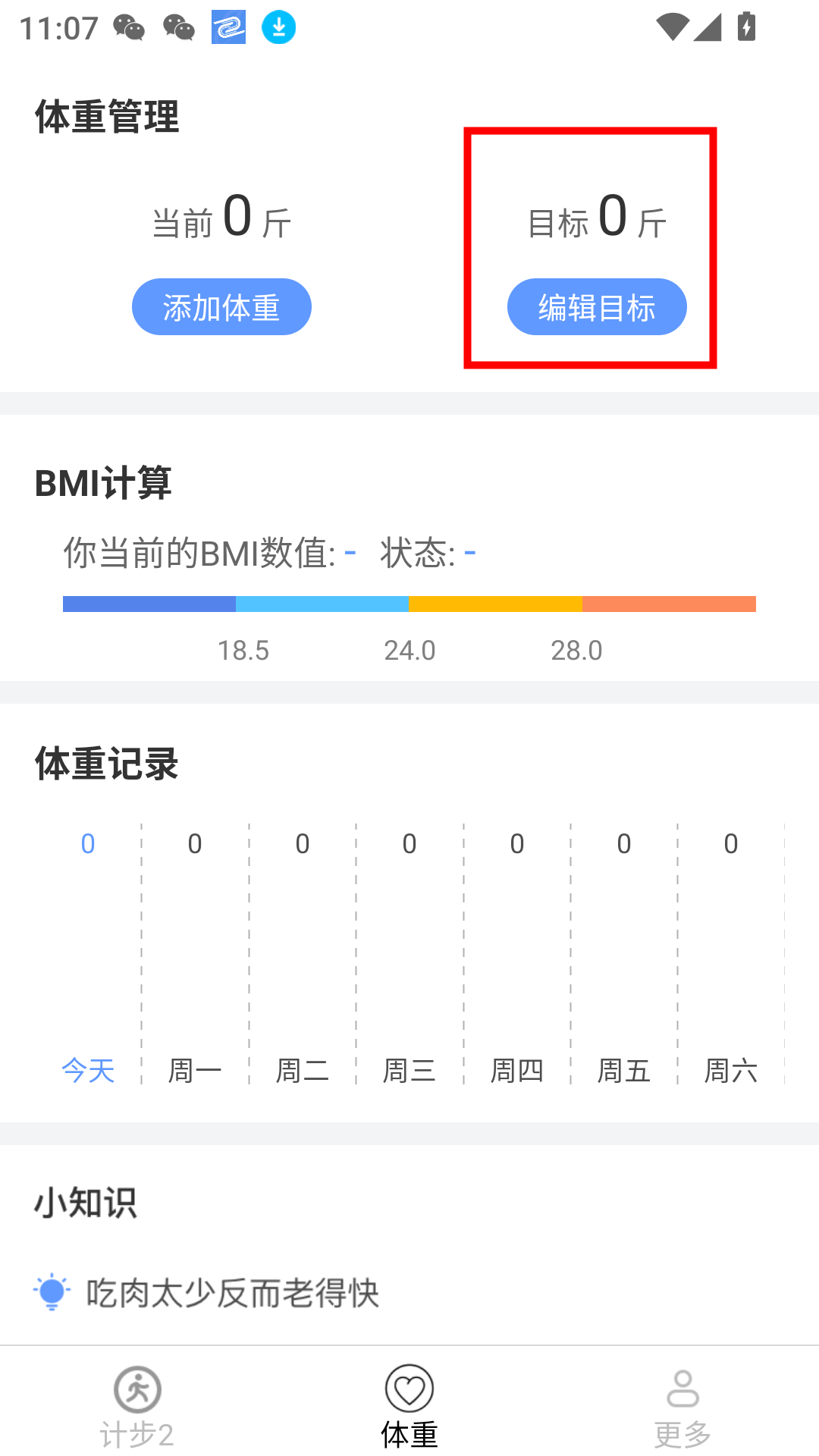This screenshot has width=819, height=1456.
Task: Select the heart-shaped 体重 icon
Action: 409,1389
